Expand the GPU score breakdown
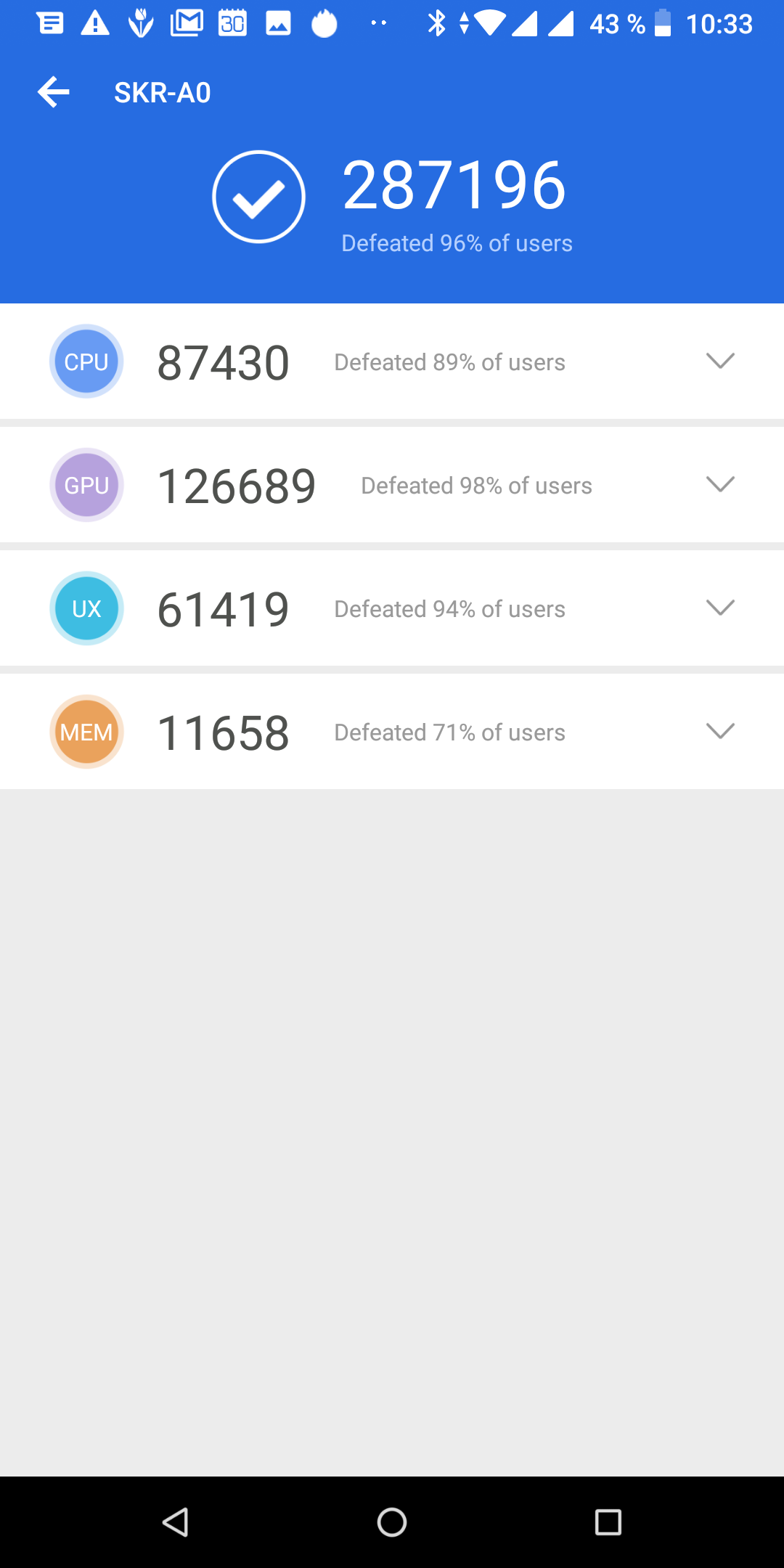Viewport: 784px width, 1568px height. 720,484
